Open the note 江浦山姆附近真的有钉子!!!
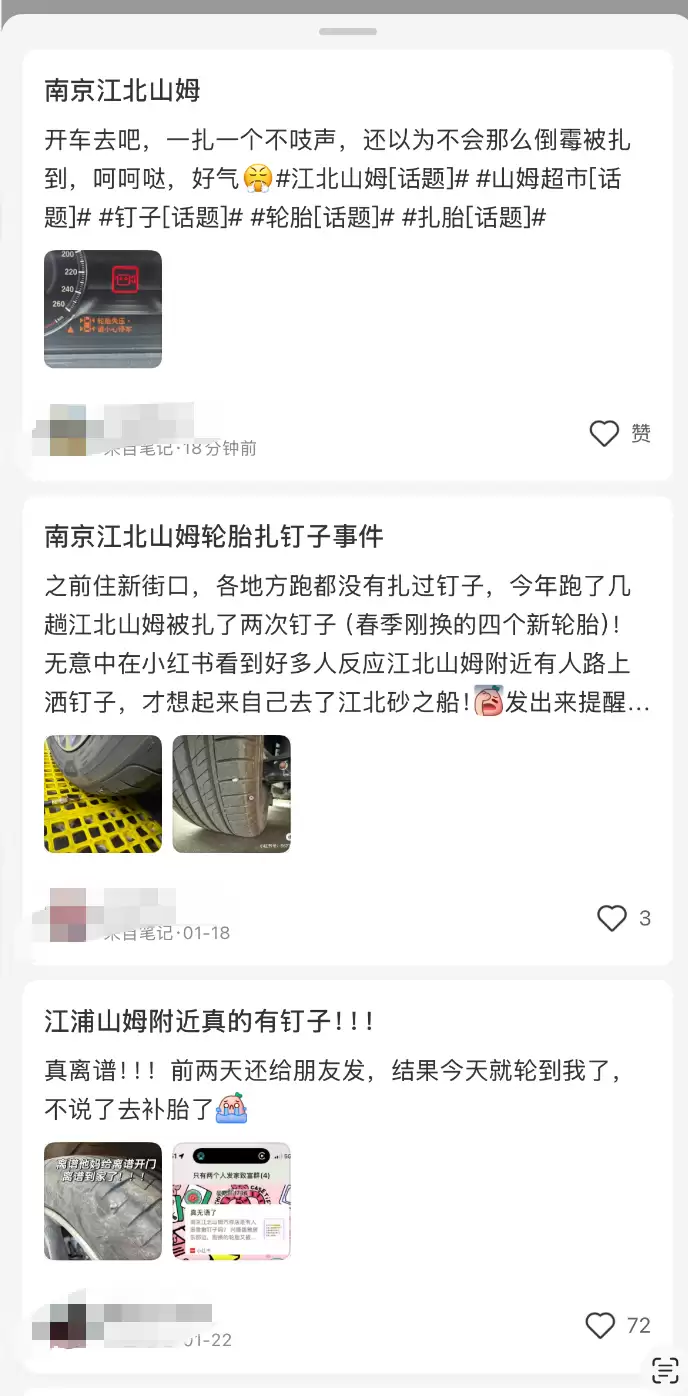Viewport: 688px width, 1396px height. click(x=210, y=1022)
